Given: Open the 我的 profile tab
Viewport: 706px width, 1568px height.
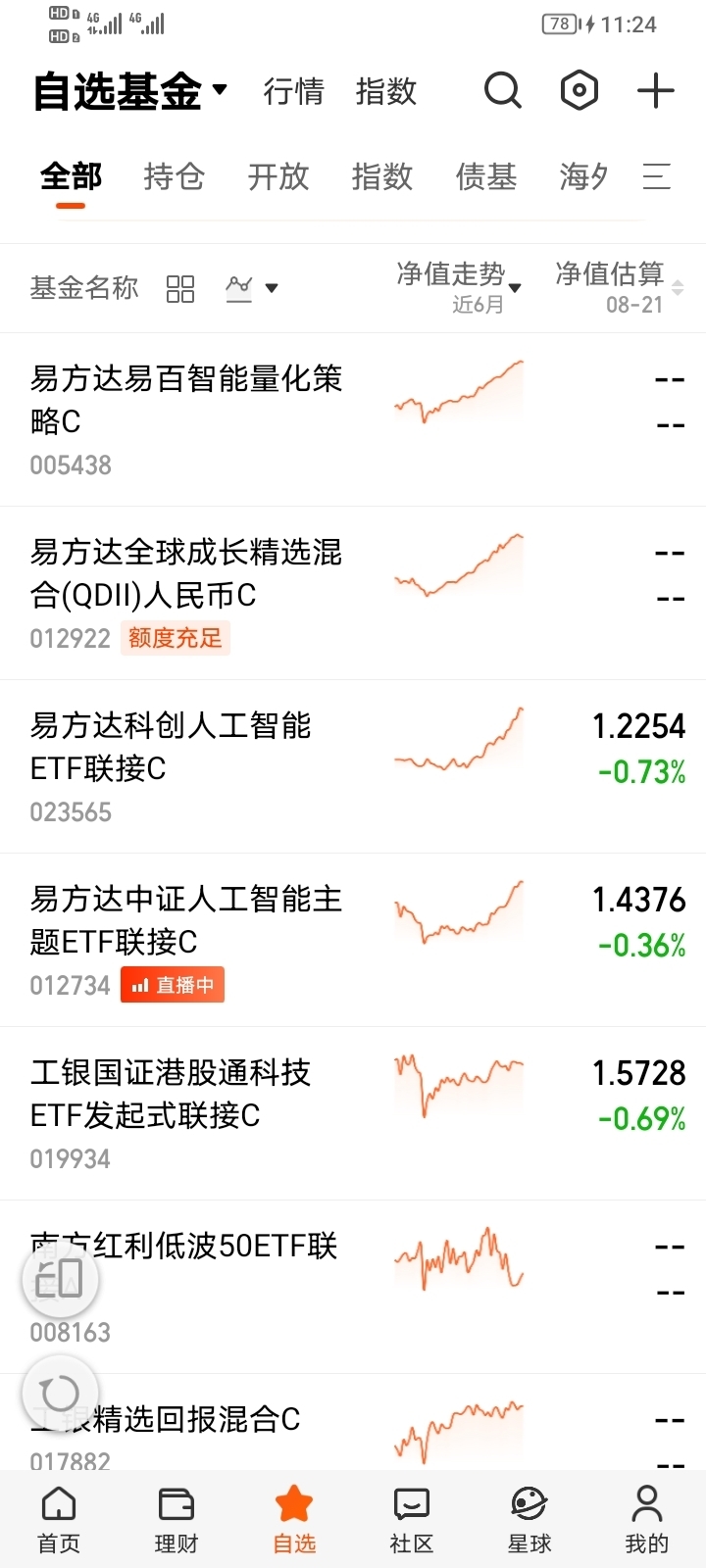Looking at the screenshot, I should (x=647, y=1519).
